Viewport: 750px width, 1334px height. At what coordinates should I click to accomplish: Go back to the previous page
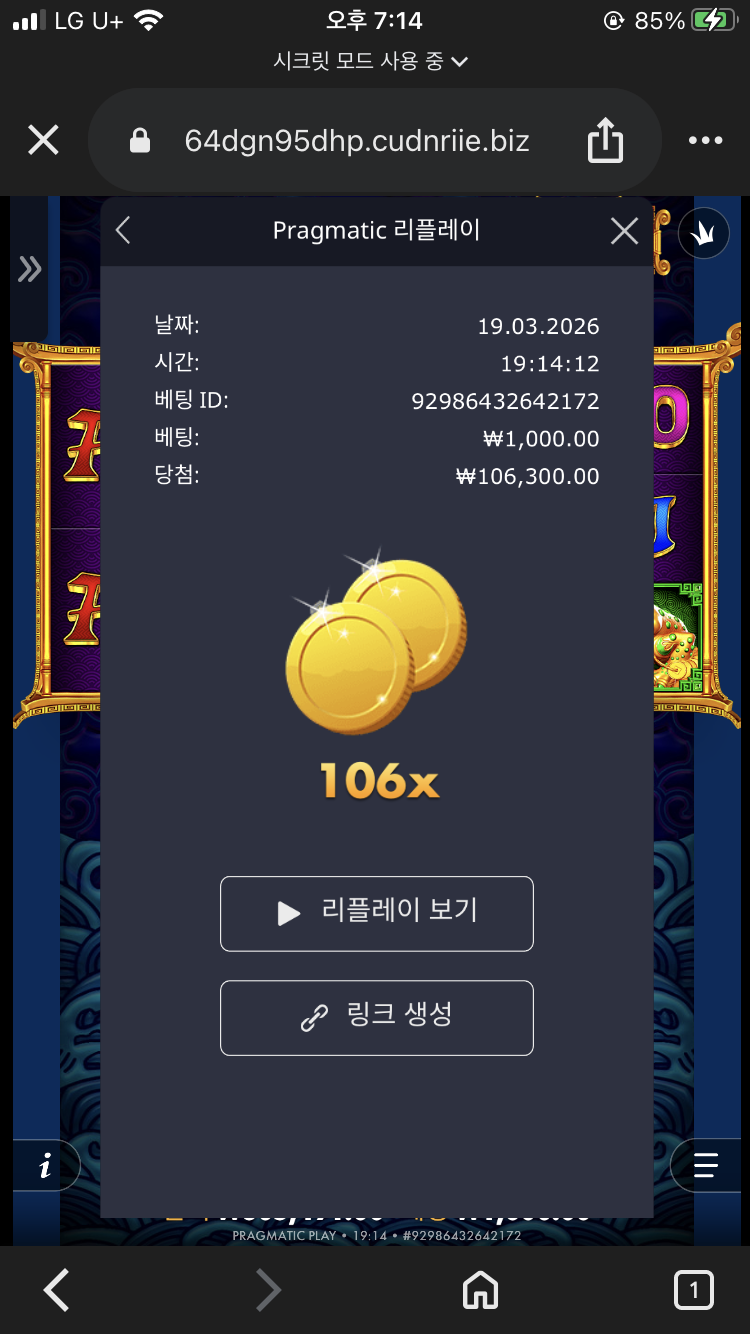pos(57,1290)
